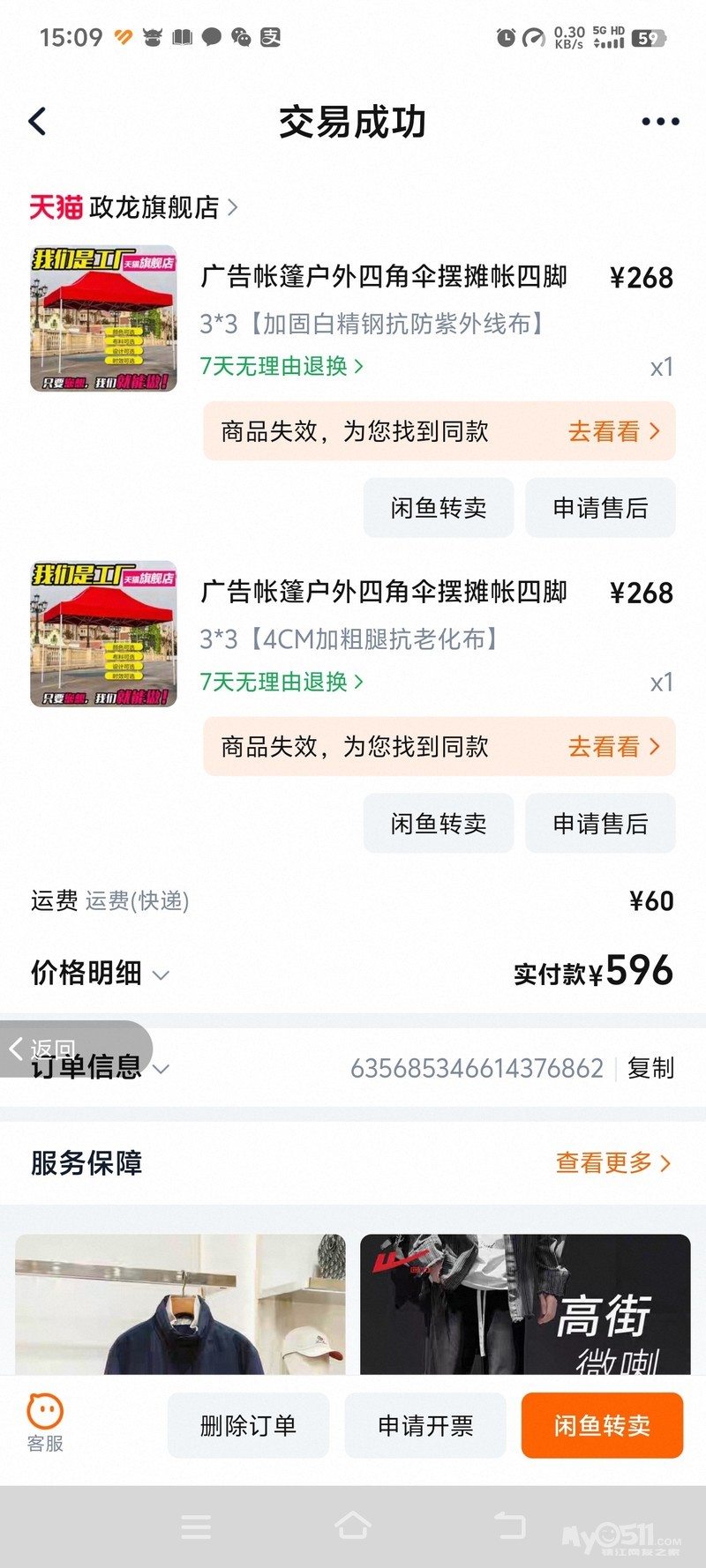Tap 申请开票 to request an invoice

click(425, 1425)
